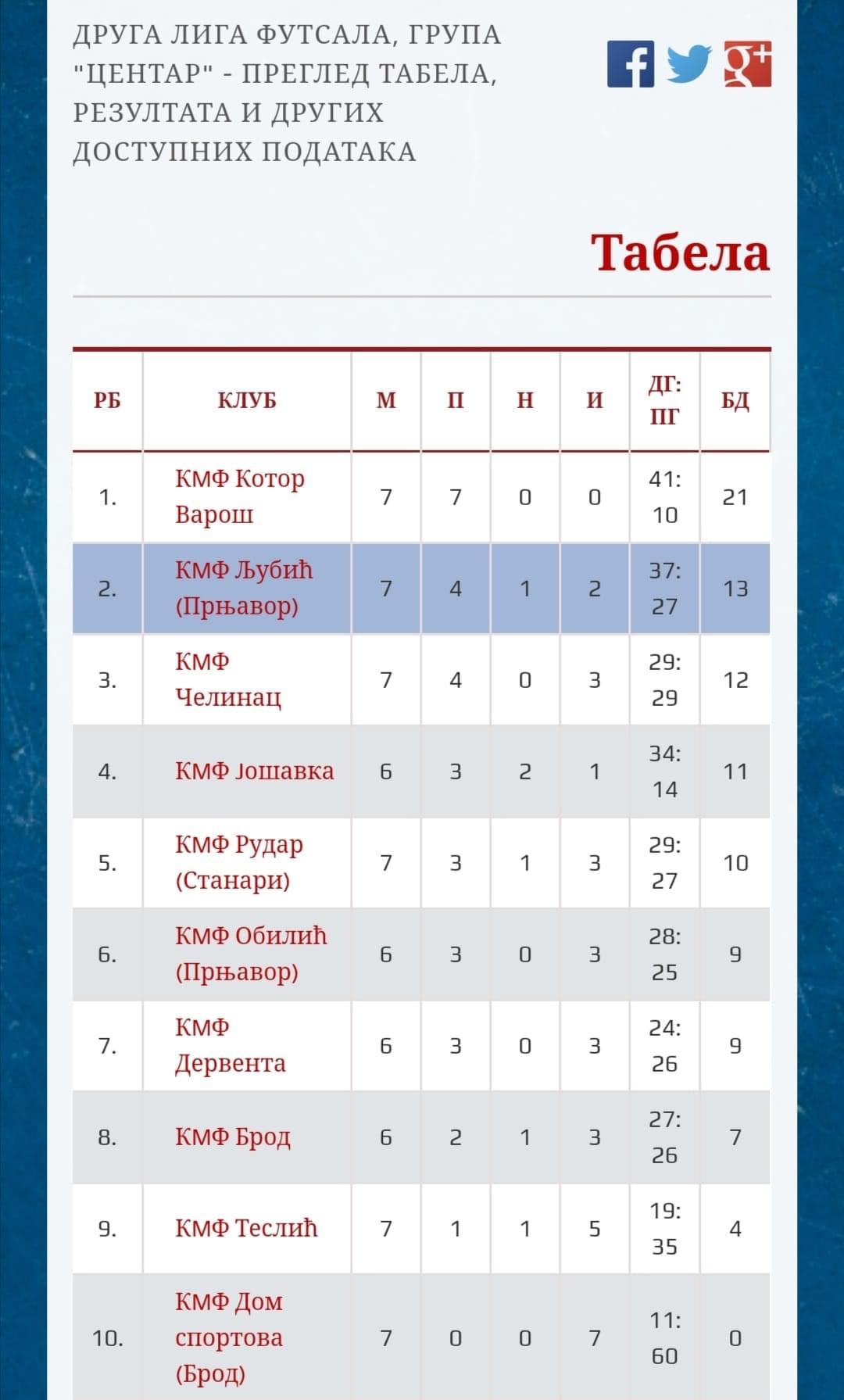Share the page on Google Plus
The height and width of the screenshot is (1400, 844).
[748, 64]
